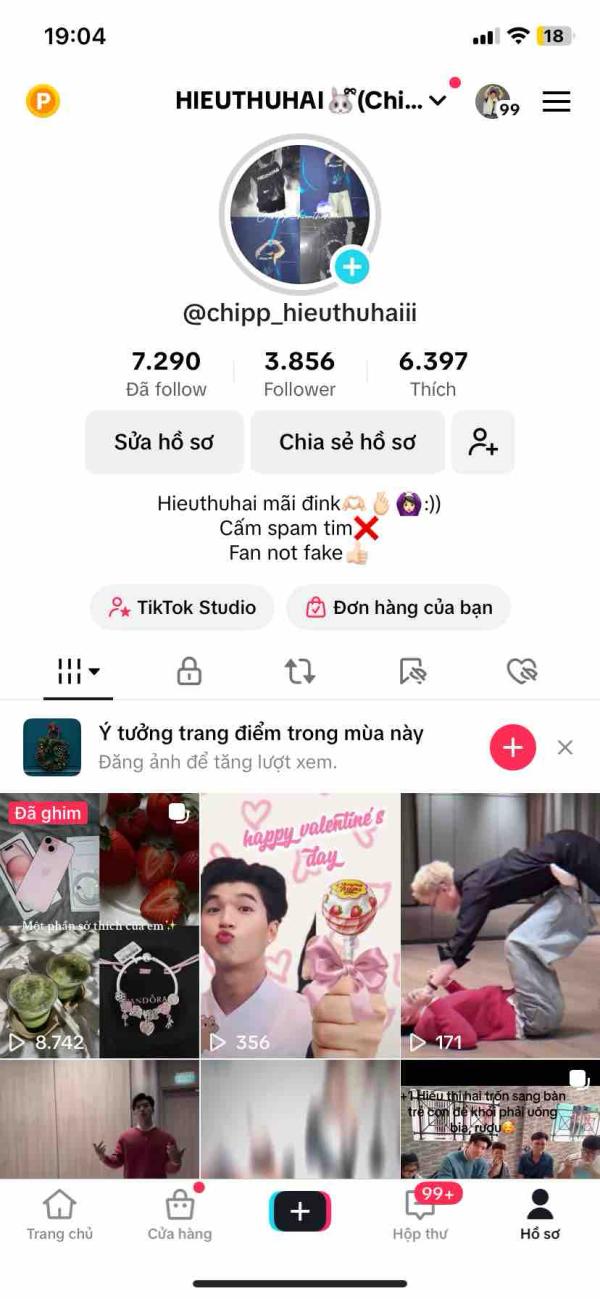
Task: Switch to the saved bookmarks tab
Action: coord(412,672)
